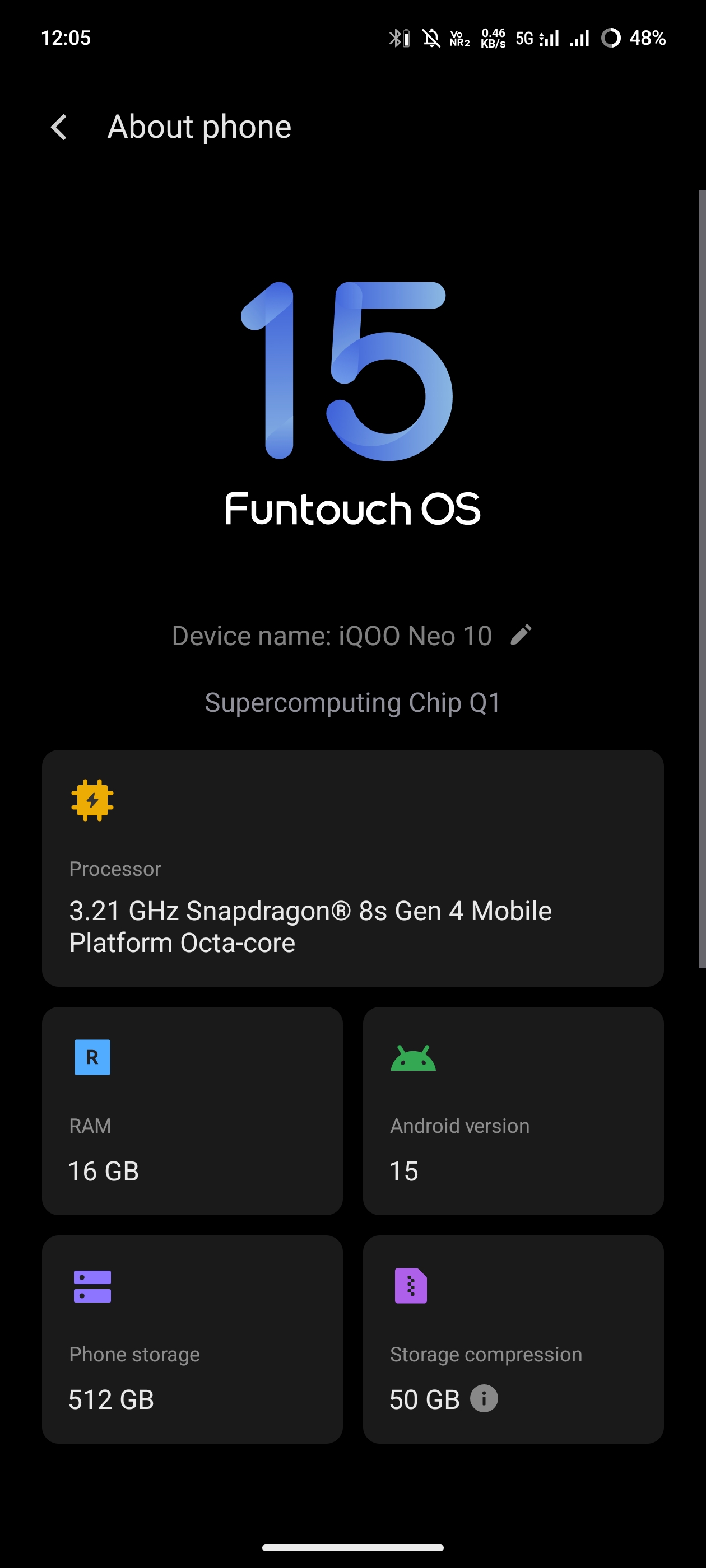Open the Phone storage card
Viewport: 706px width, 1568px height.
click(192, 1338)
